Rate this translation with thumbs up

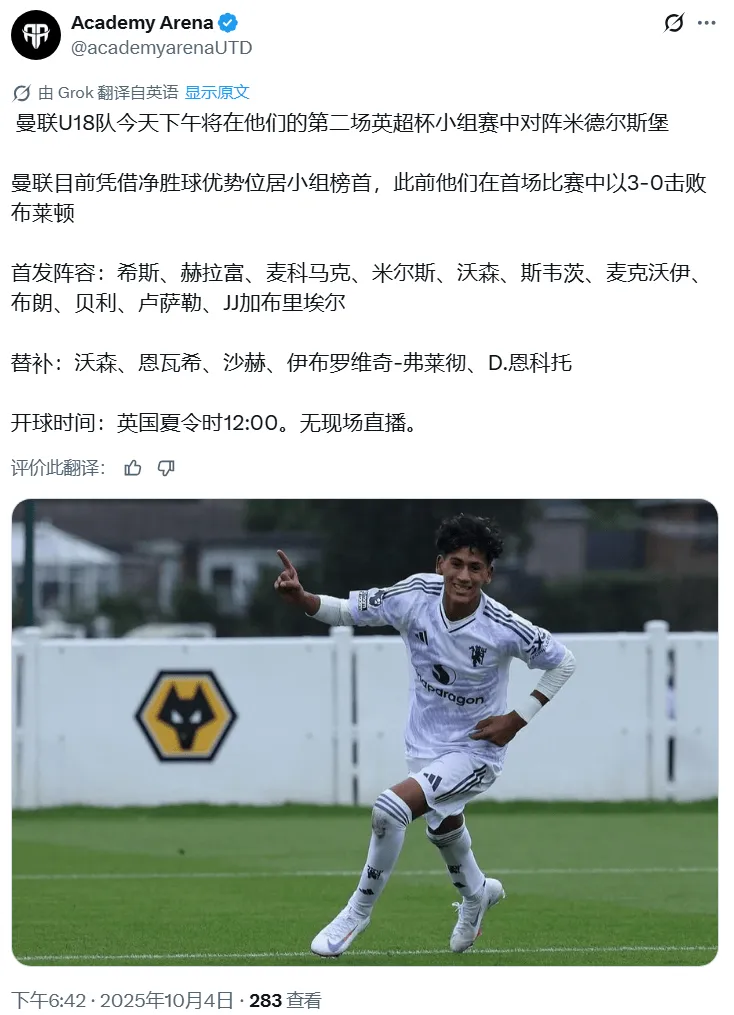point(133,467)
